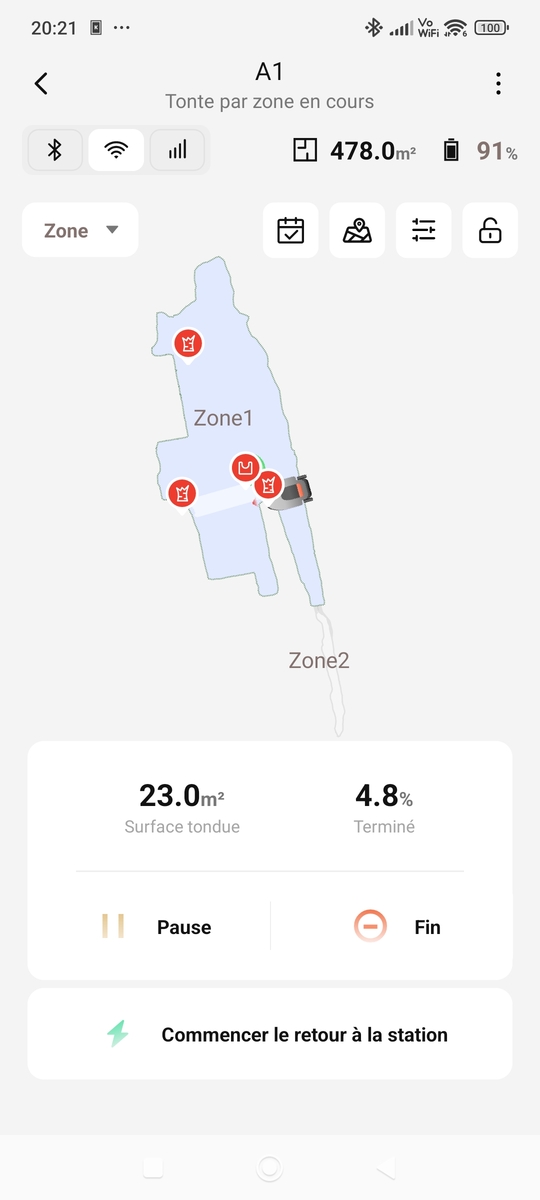Select the Wi-Fi connection mode
This screenshot has height=1200, width=540.
pos(116,150)
